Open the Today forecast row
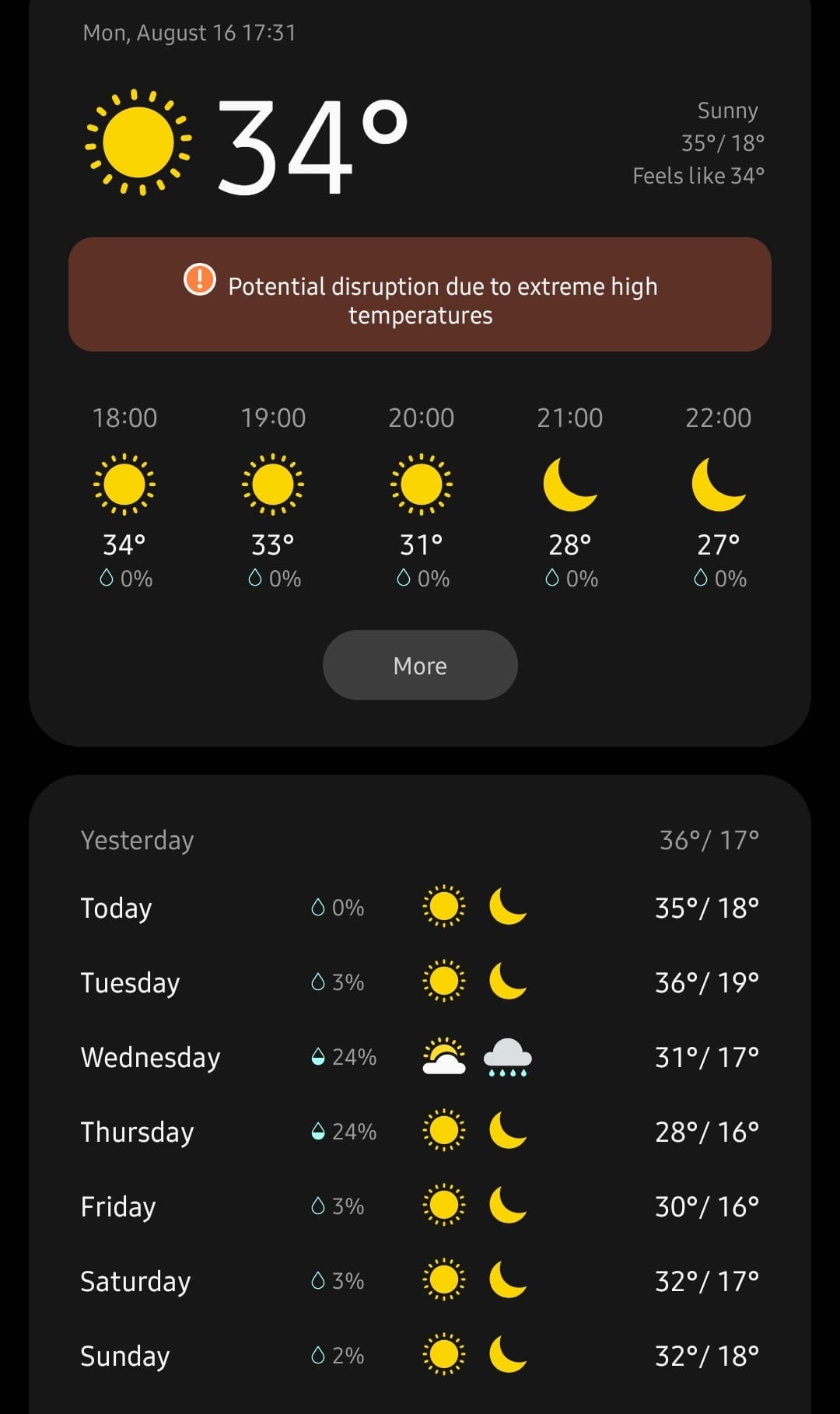This screenshot has width=840, height=1414. click(420, 908)
